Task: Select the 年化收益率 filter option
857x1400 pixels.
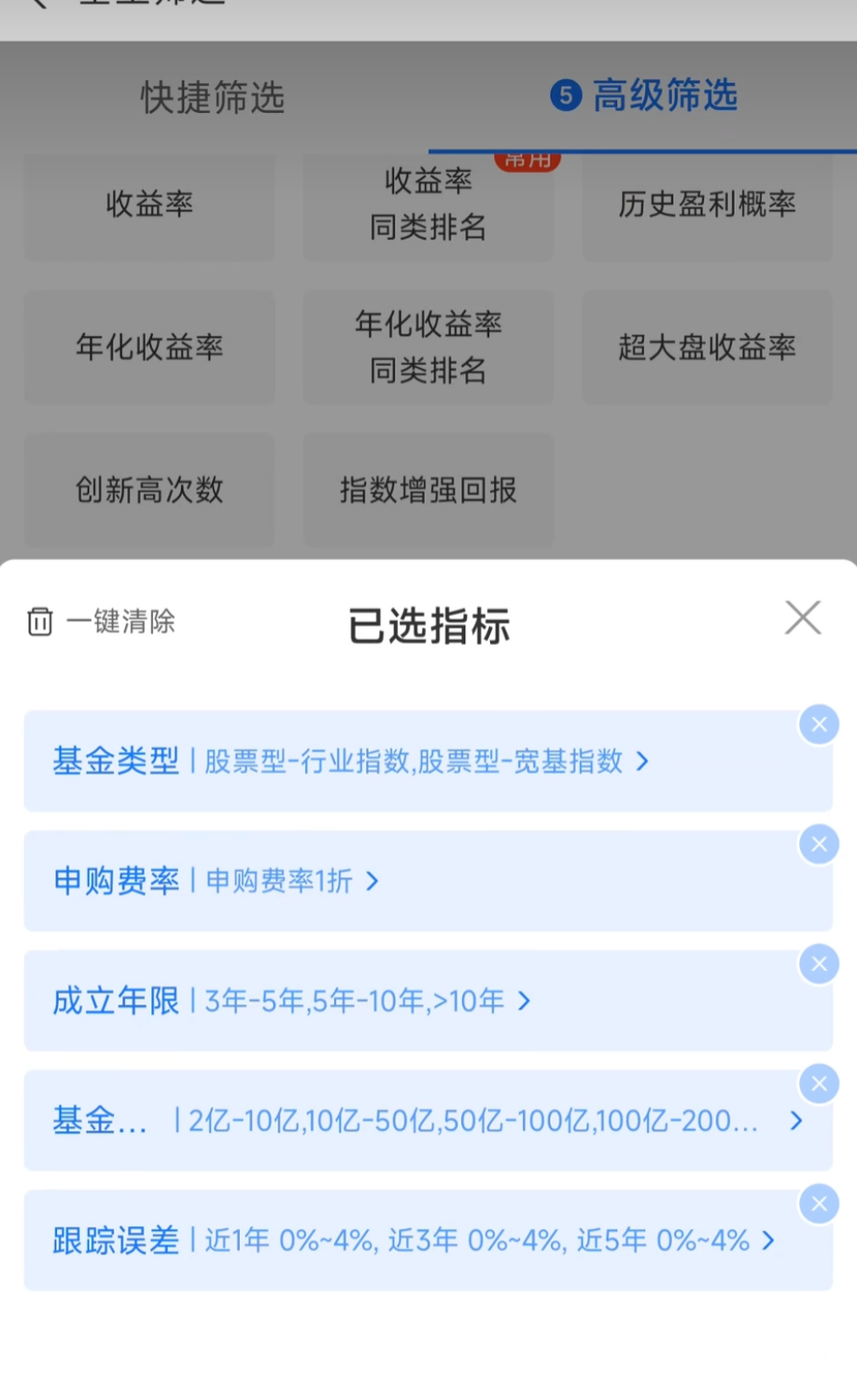Action: click(x=148, y=347)
